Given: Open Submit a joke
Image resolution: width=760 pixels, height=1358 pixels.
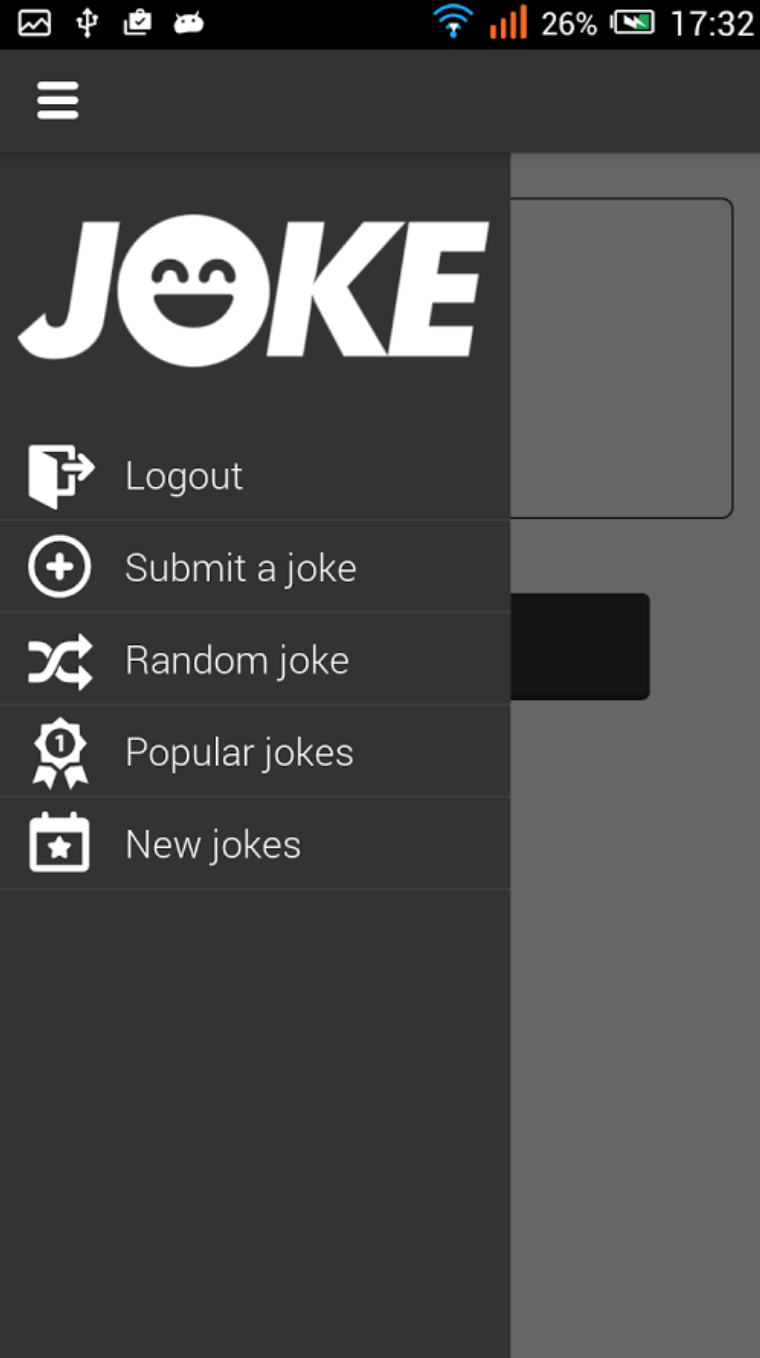Looking at the screenshot, I should pos(240,568).
